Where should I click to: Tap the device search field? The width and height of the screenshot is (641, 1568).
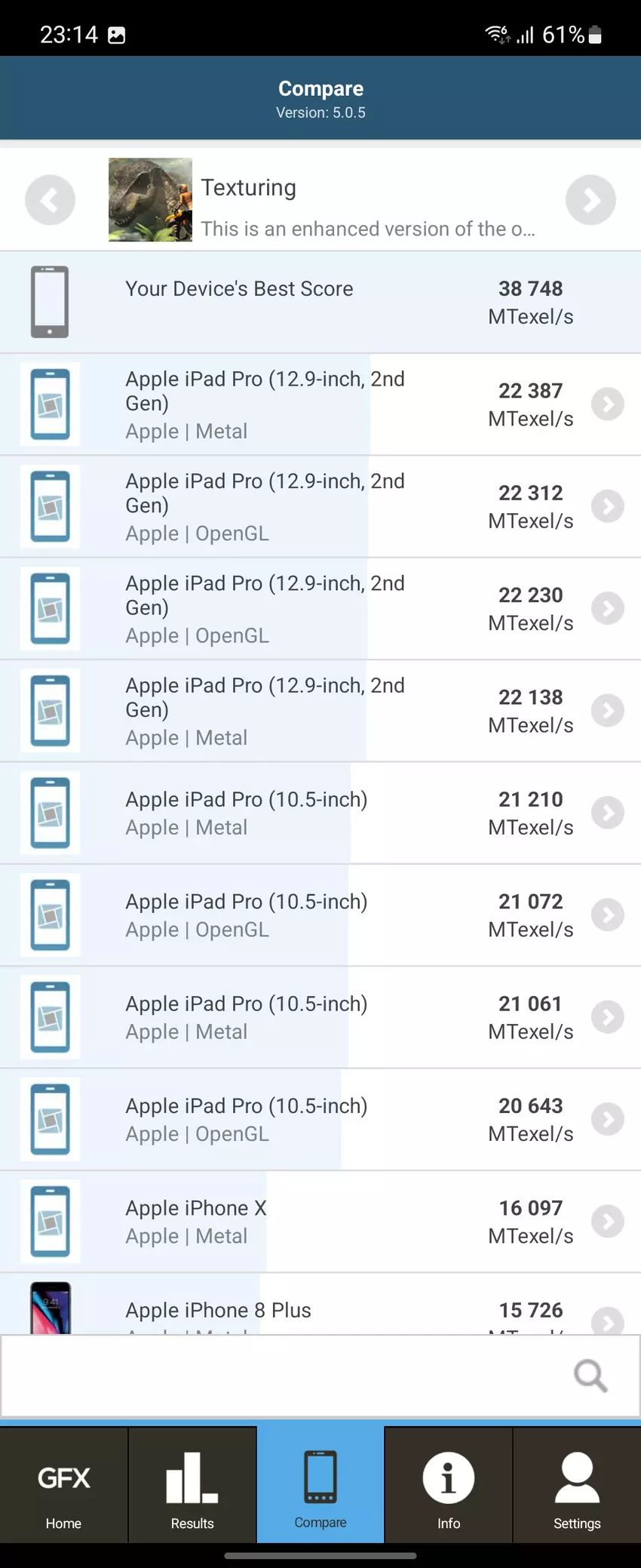pyautogui.click(x=287, y=1376)
